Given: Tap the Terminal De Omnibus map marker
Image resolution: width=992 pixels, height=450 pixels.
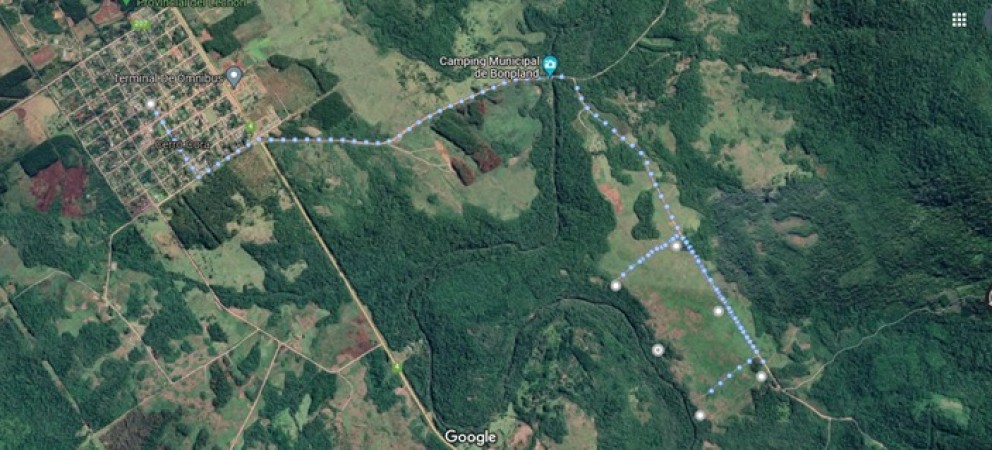Looking at the screenshot, I should [x=235, y=75].
